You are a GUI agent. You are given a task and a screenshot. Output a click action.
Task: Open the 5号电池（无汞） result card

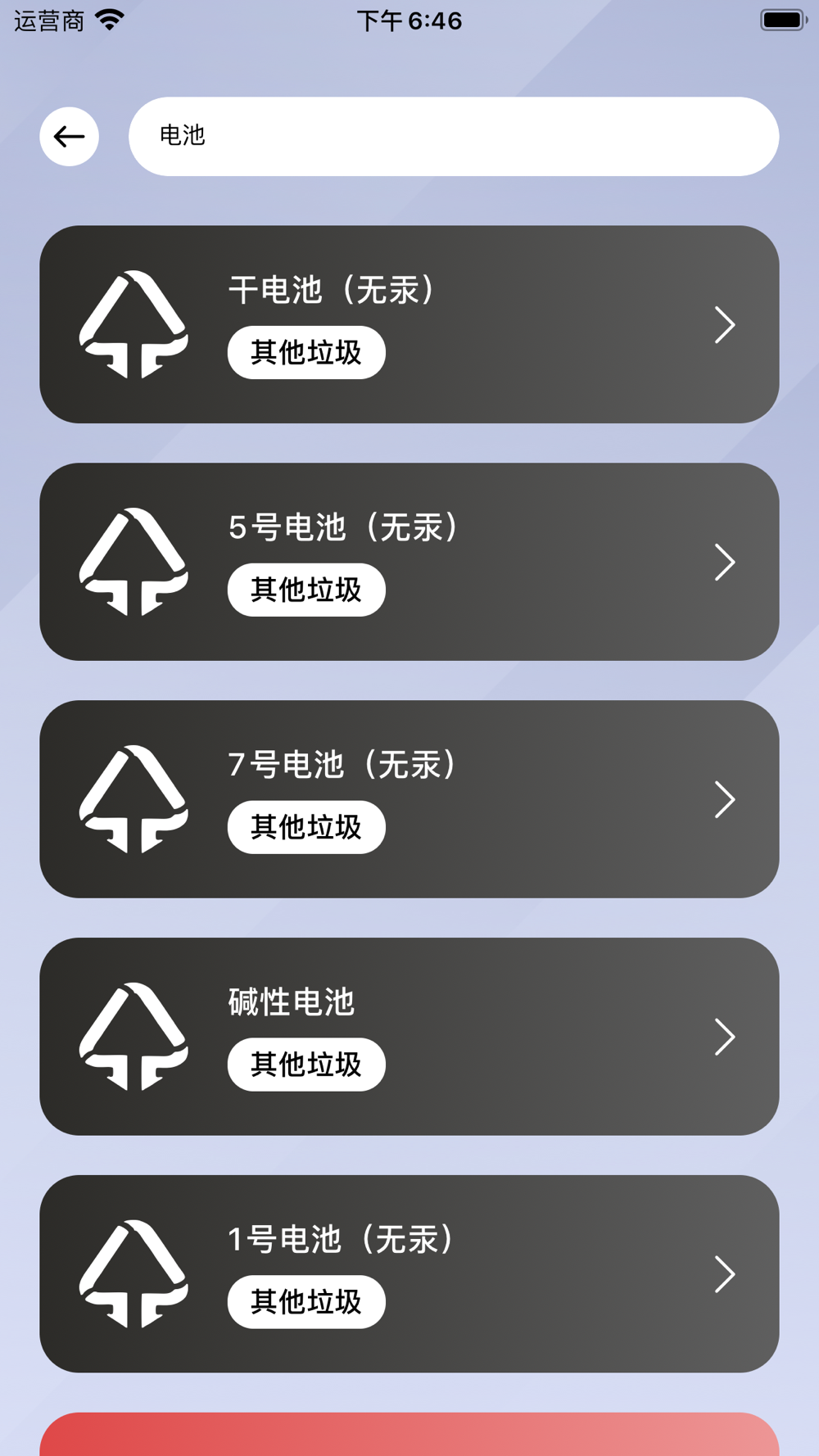tap(409, 562)
